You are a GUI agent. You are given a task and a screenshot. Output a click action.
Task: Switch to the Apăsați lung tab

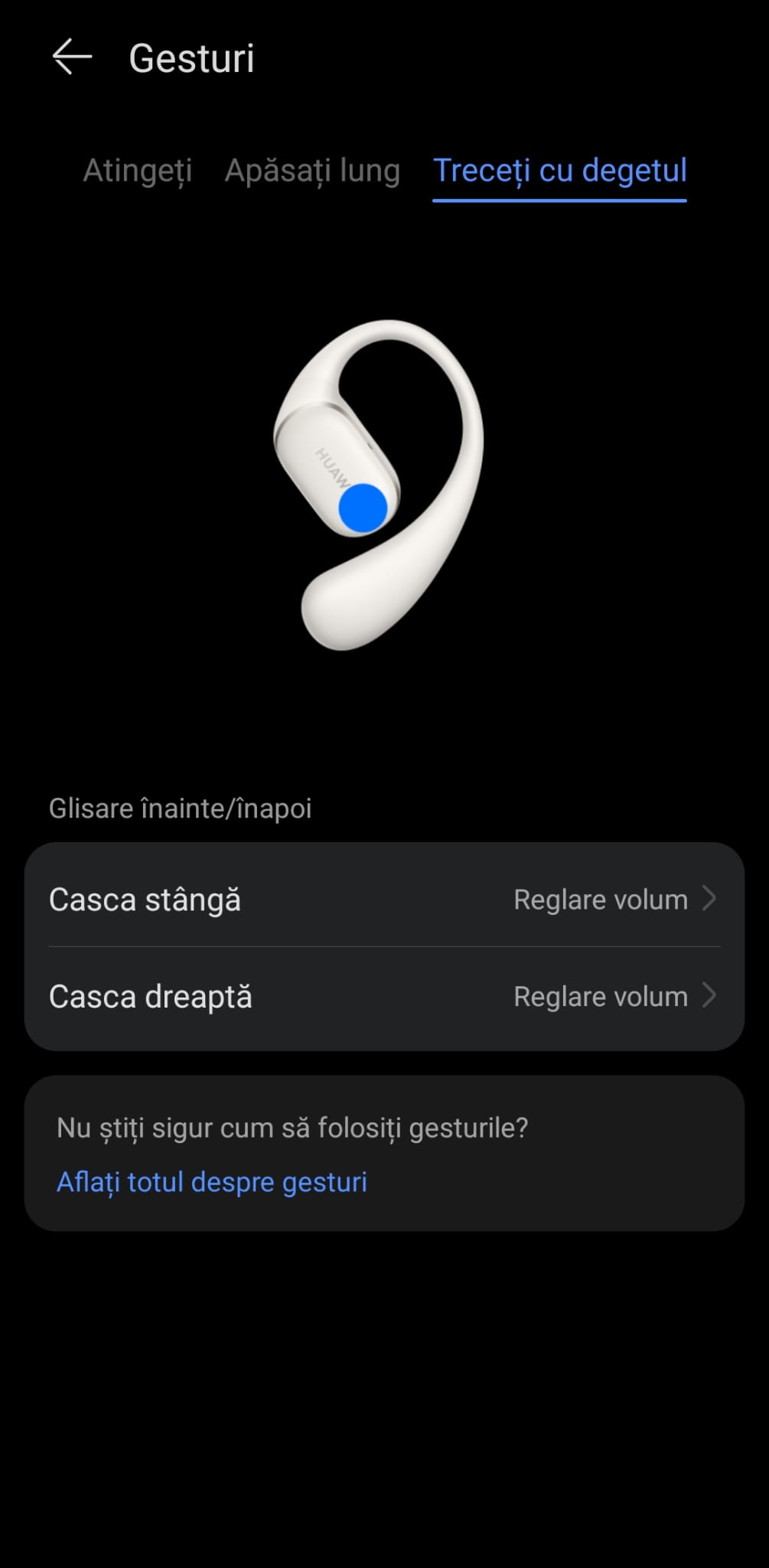[312, 171]
